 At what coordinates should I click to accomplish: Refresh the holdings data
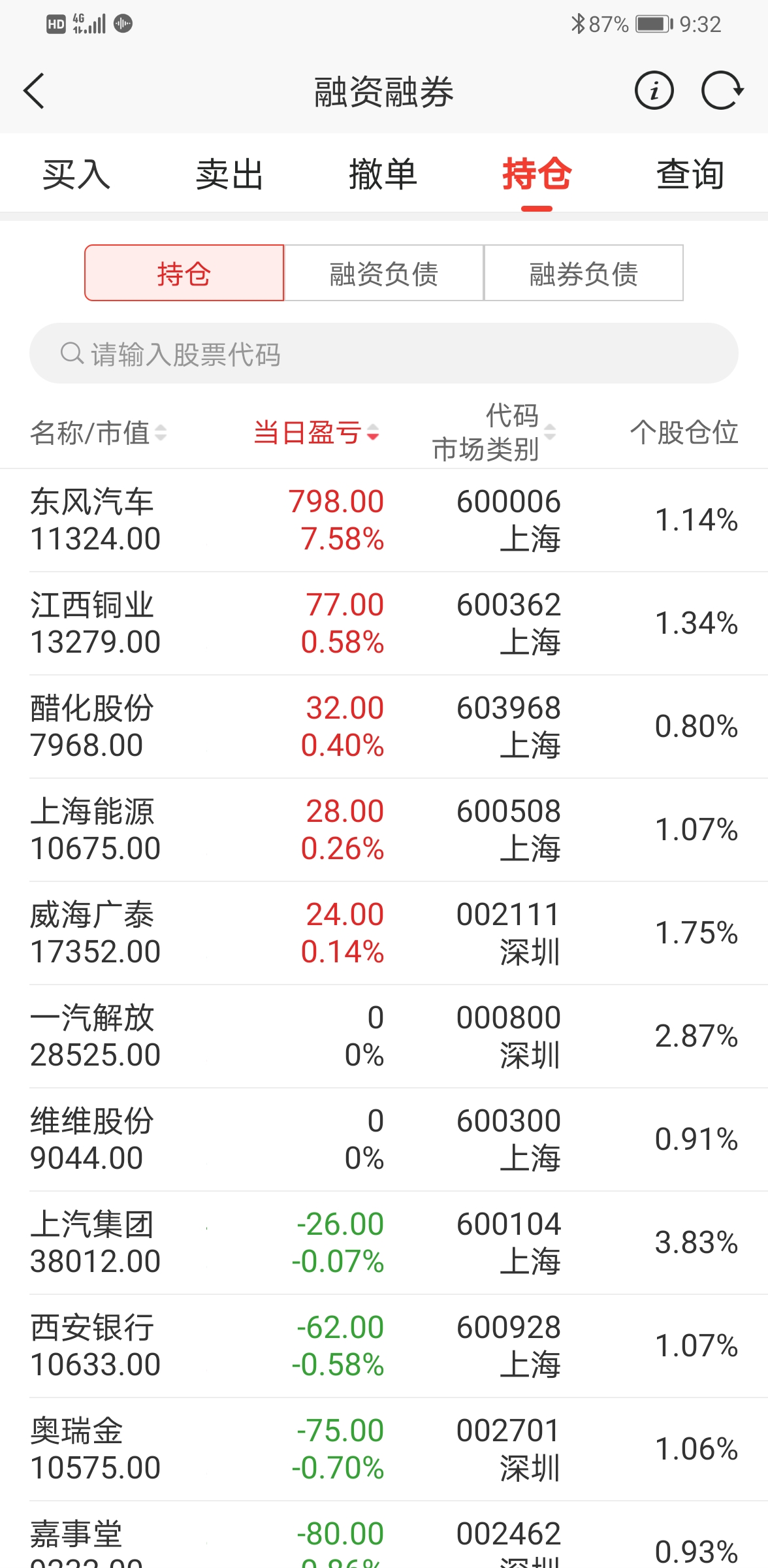[722, 91]
